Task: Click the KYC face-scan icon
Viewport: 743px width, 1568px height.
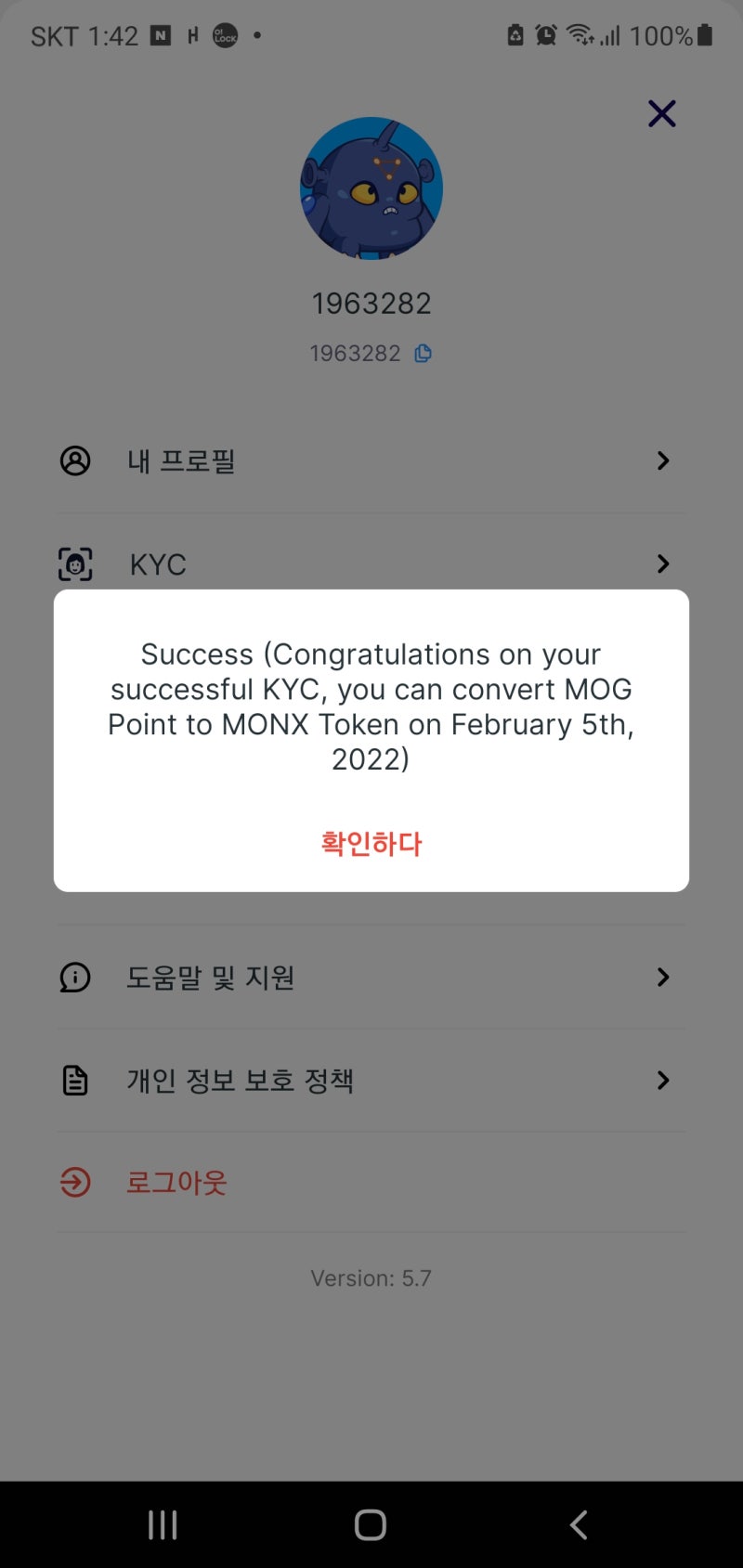Action: click(x=75, y=564)
